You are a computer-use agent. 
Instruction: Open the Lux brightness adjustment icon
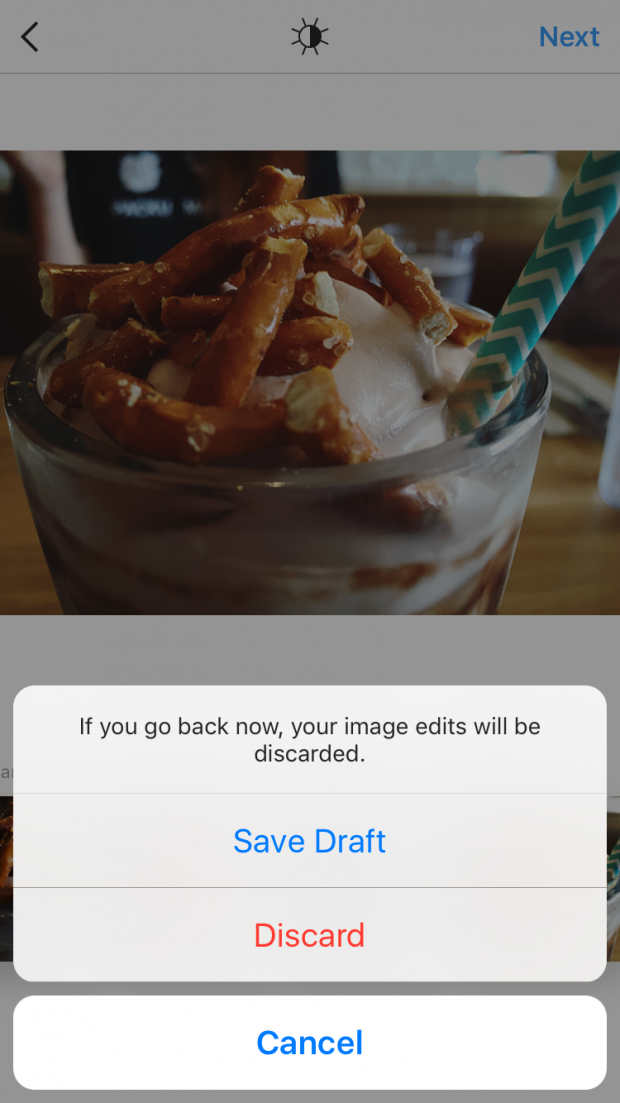(310, 37)
